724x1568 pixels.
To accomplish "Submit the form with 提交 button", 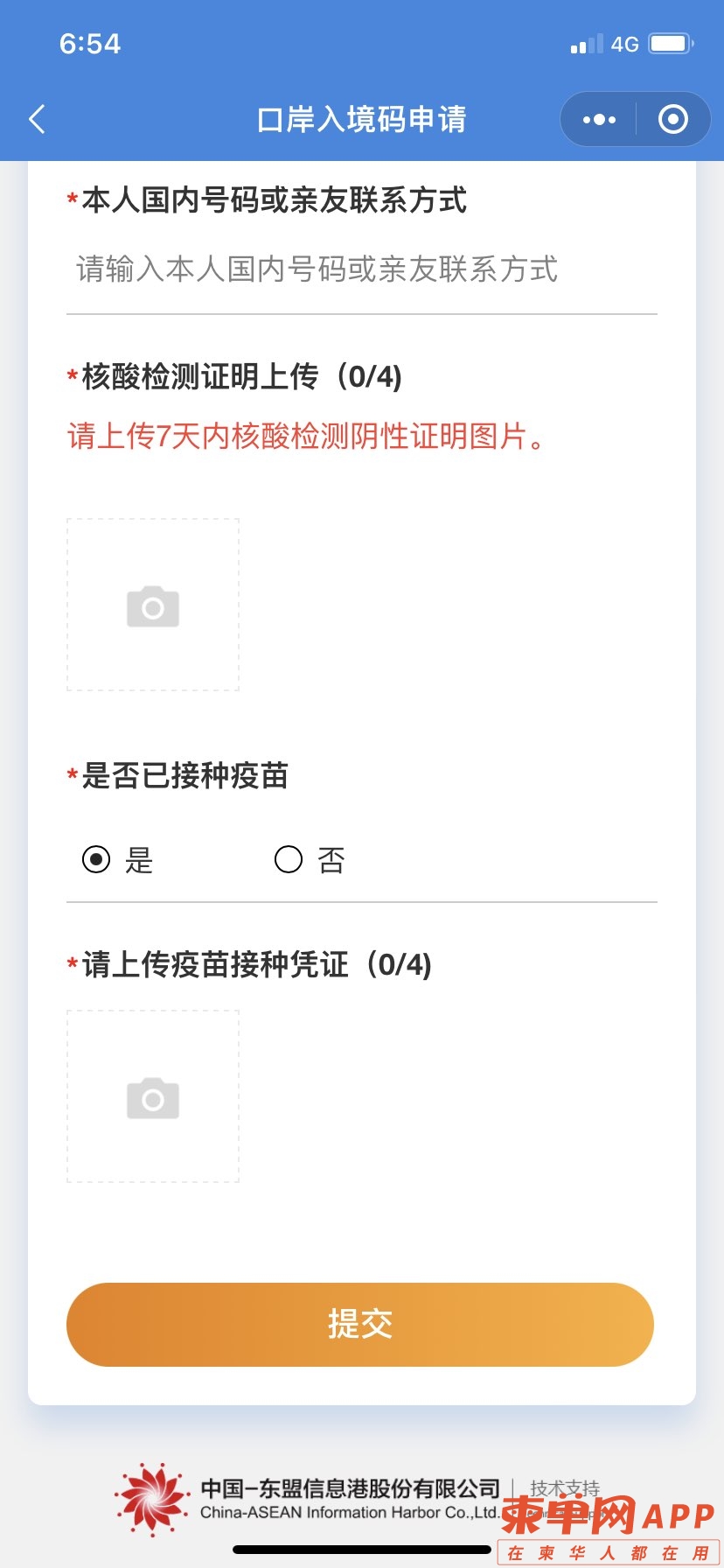I will [360, 1324].
